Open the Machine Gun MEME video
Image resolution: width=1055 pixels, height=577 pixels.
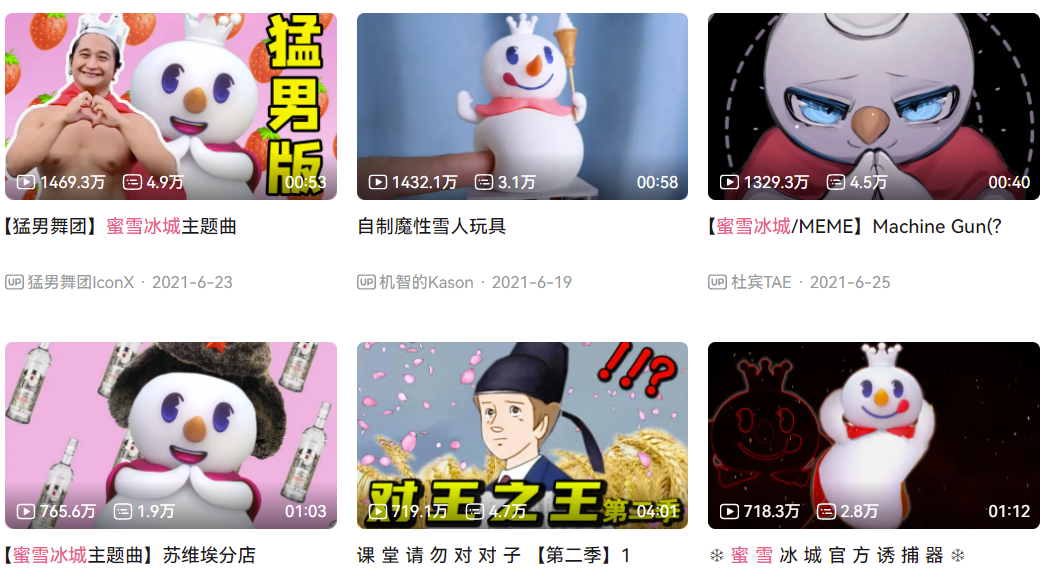click(873, 106)
